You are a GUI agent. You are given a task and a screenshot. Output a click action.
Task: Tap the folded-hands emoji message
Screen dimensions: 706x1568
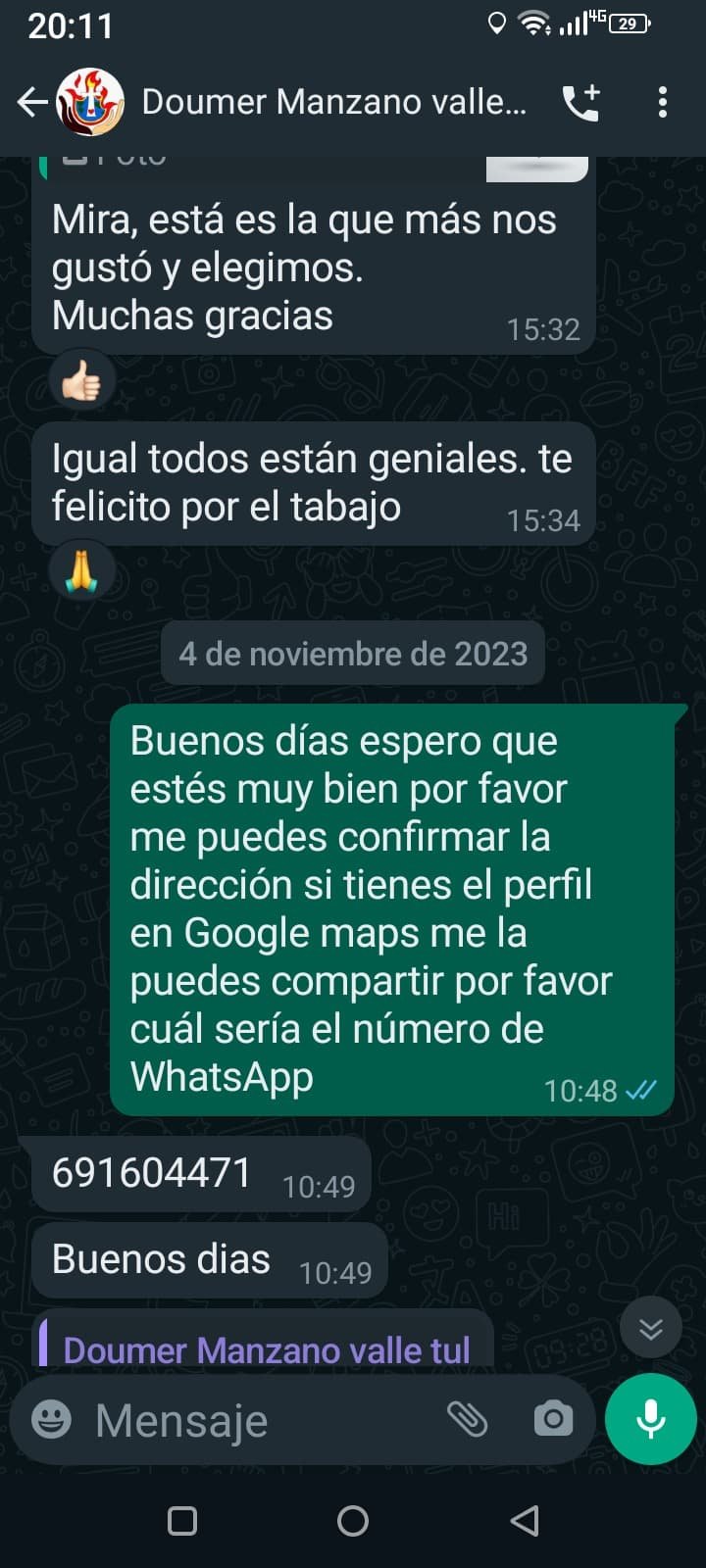tap(82, 568)
